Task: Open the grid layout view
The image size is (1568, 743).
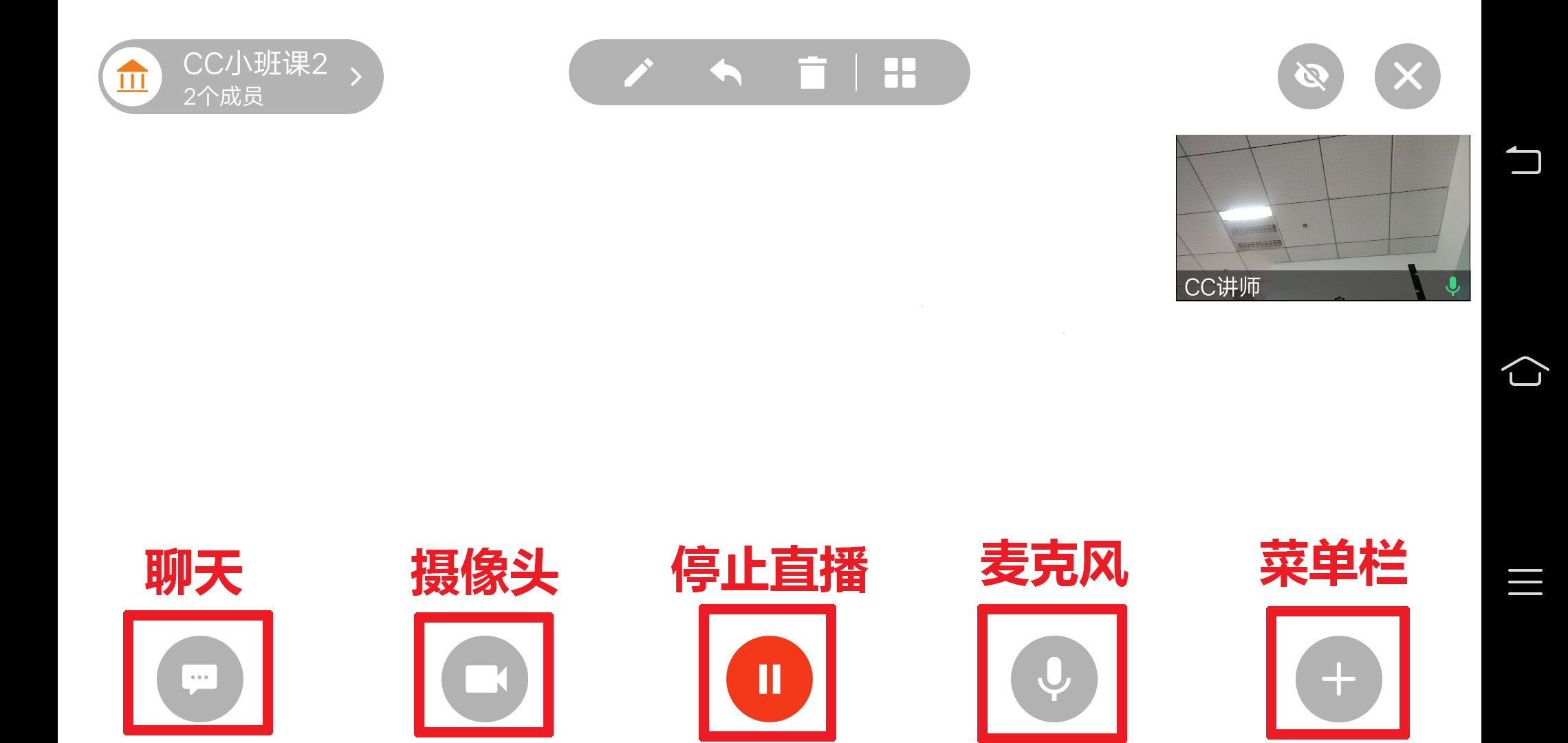Action: (x=900, y=73)
